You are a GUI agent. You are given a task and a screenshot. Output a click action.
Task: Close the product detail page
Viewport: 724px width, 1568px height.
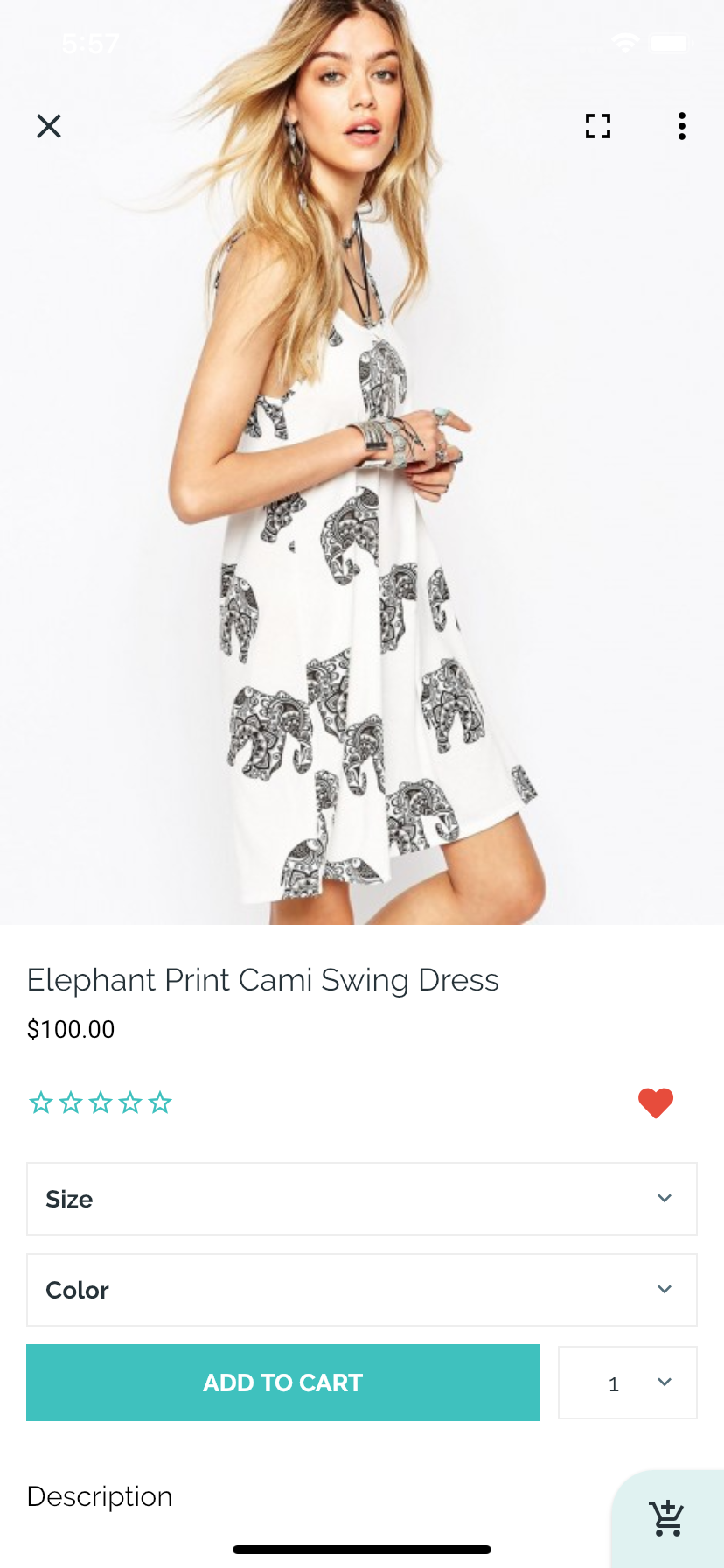click(49, 126)
